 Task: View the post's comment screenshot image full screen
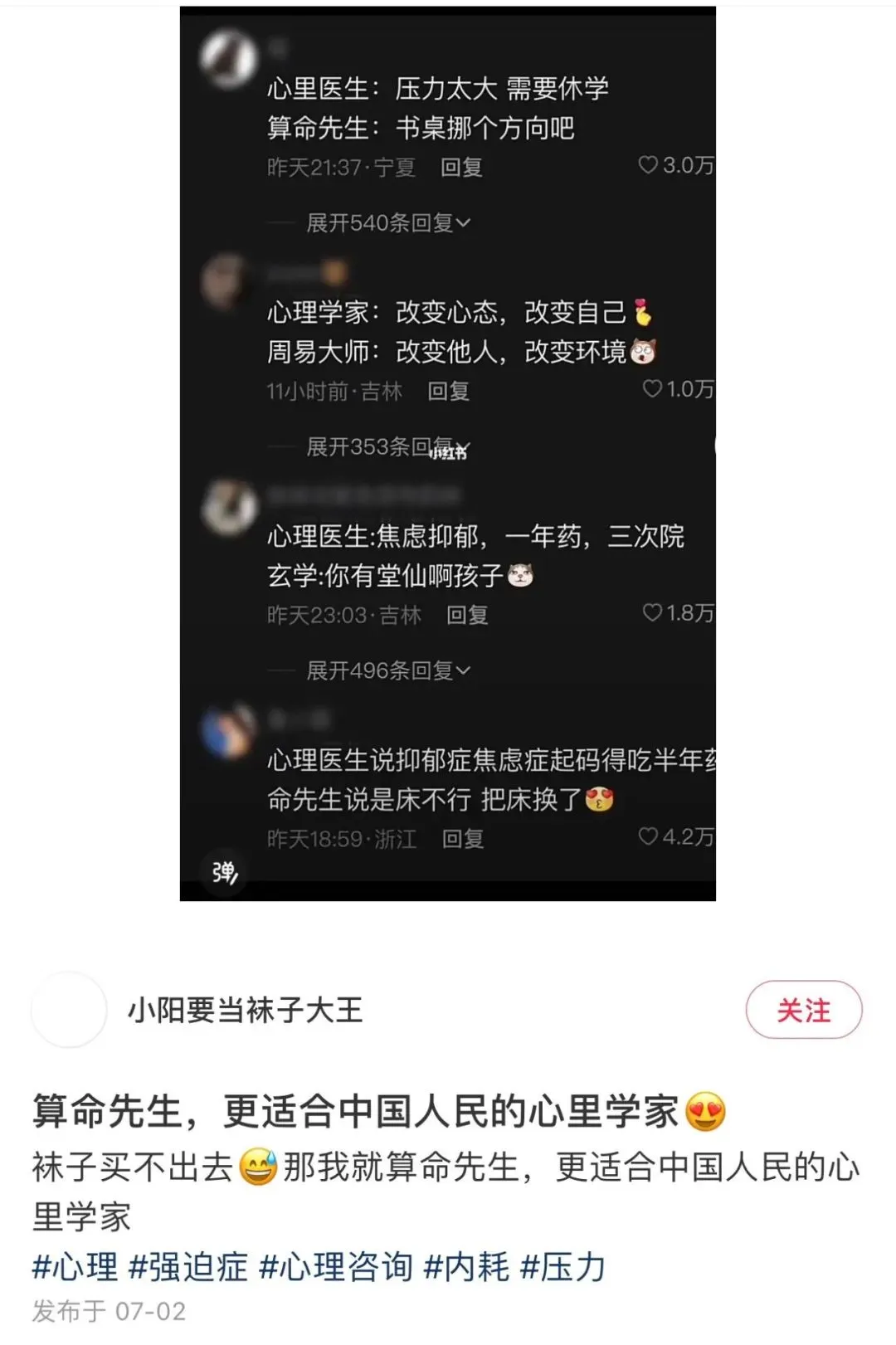coord(447,453)
